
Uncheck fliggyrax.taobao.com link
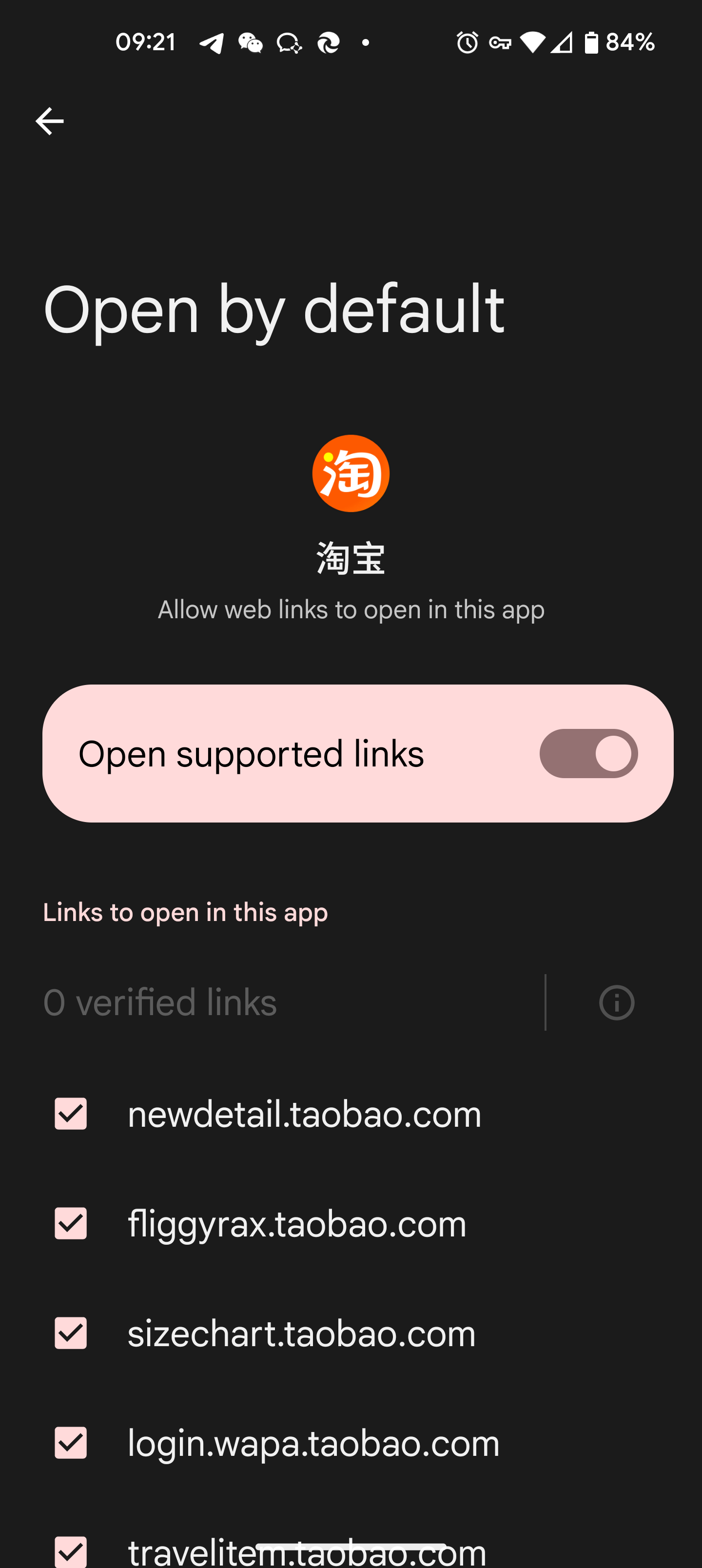pos(71,1223)
